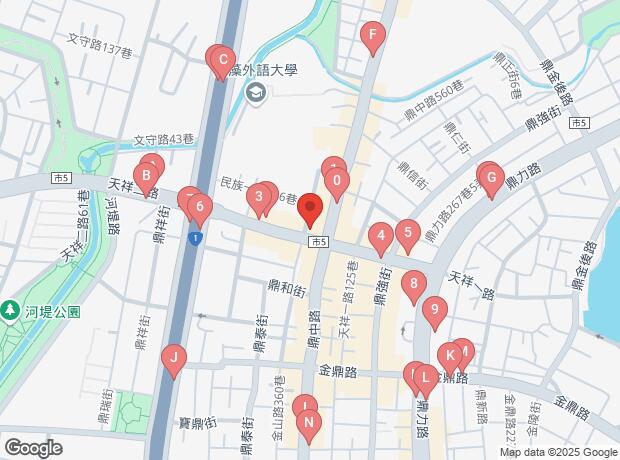
Task: Tap map pin K
Action: coord(450,355)
